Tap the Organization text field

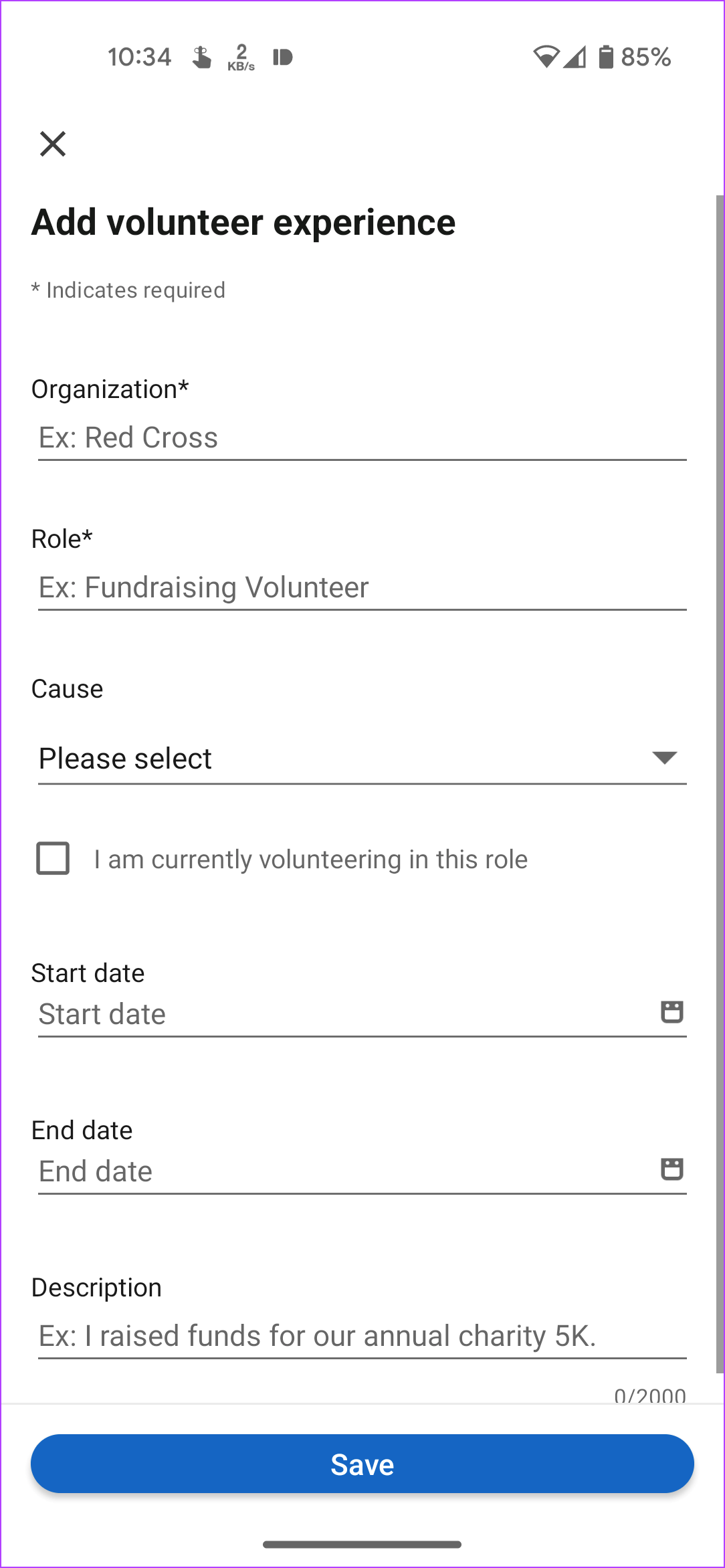point(362,438)
